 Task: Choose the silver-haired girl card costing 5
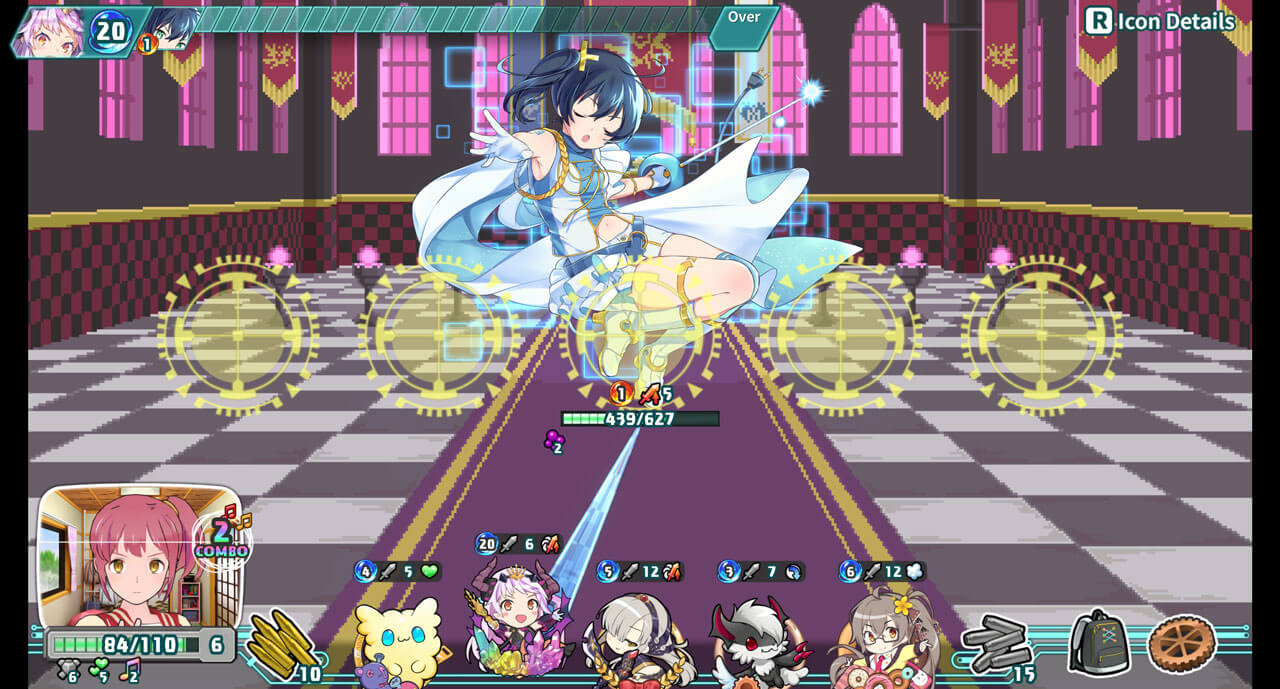(638, 640)
